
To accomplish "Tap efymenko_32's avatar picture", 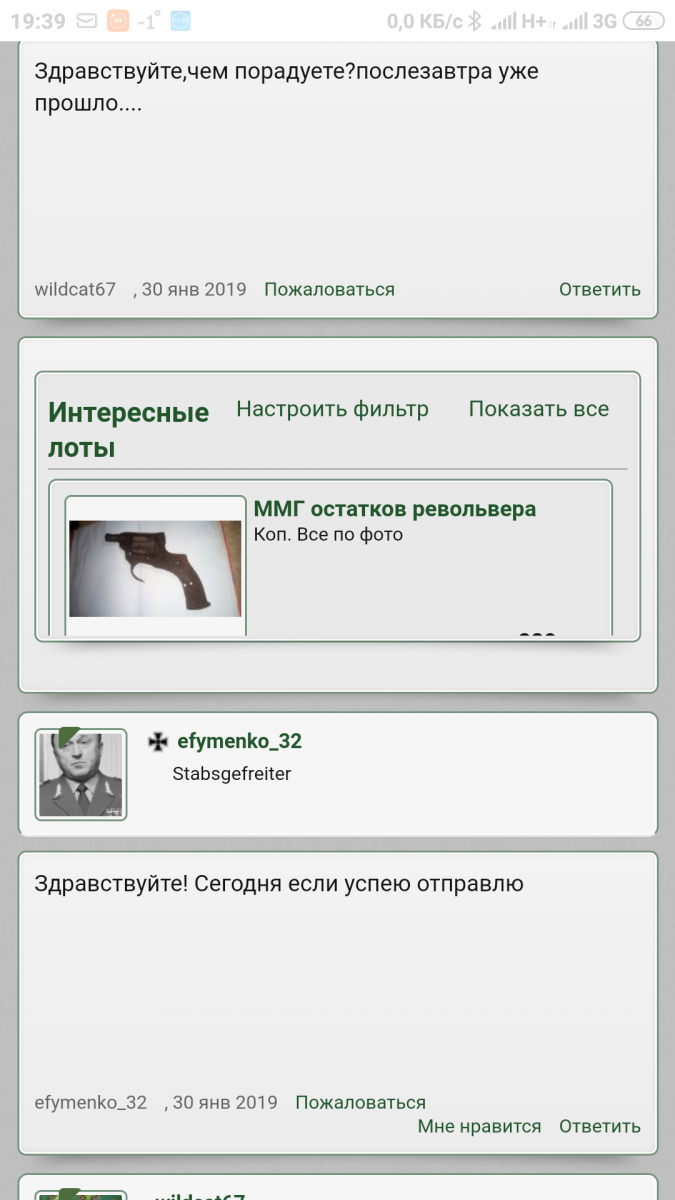I will tap(81, 775).
